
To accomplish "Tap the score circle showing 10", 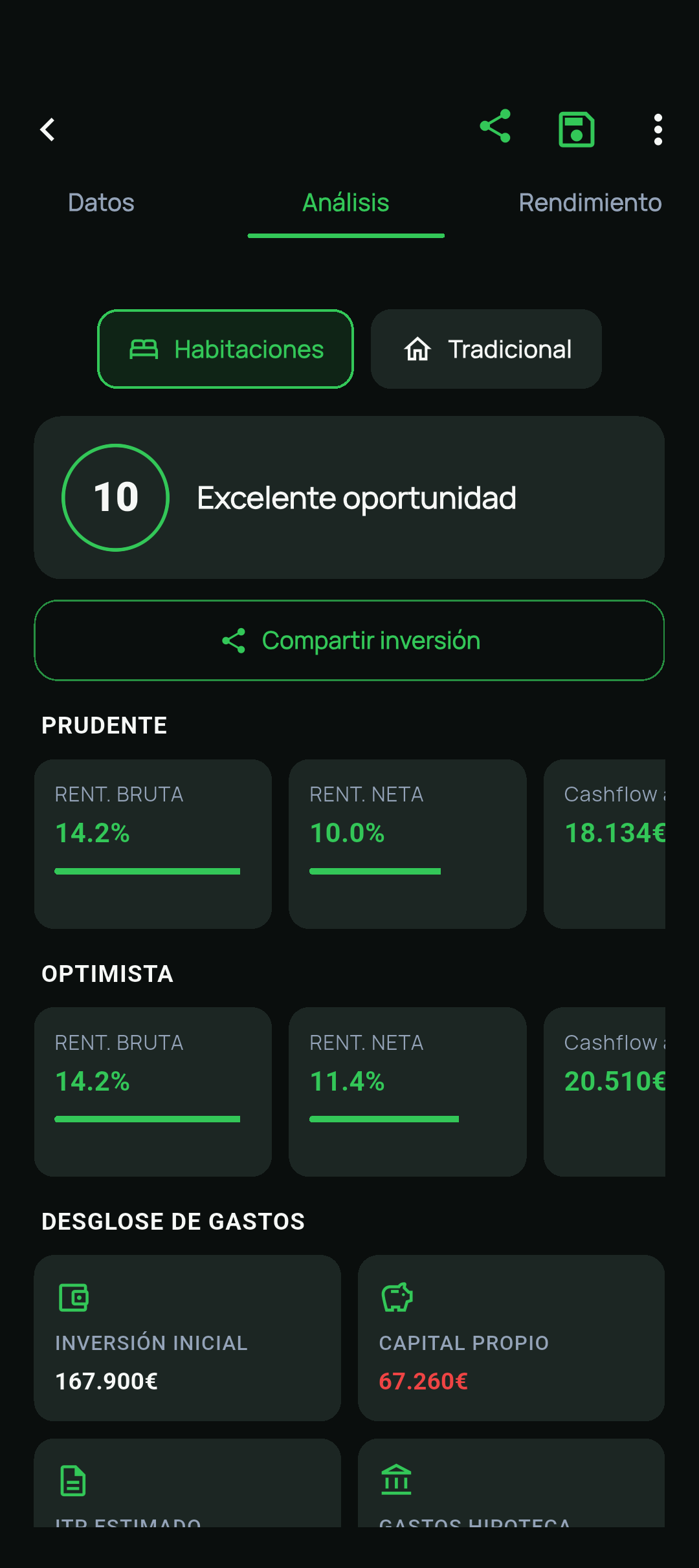I will coord(116,497).
